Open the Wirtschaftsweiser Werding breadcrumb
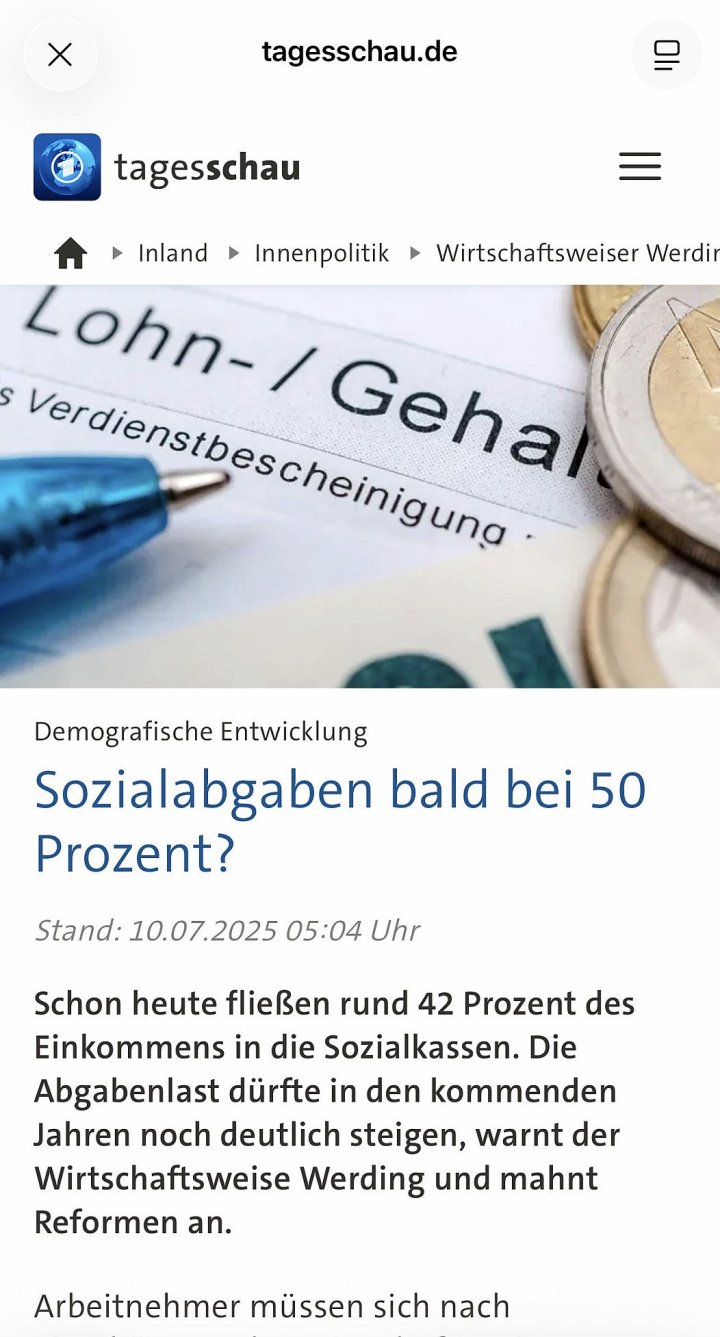720x1337 pixels. pyautogui.click(x=577, y=254)
